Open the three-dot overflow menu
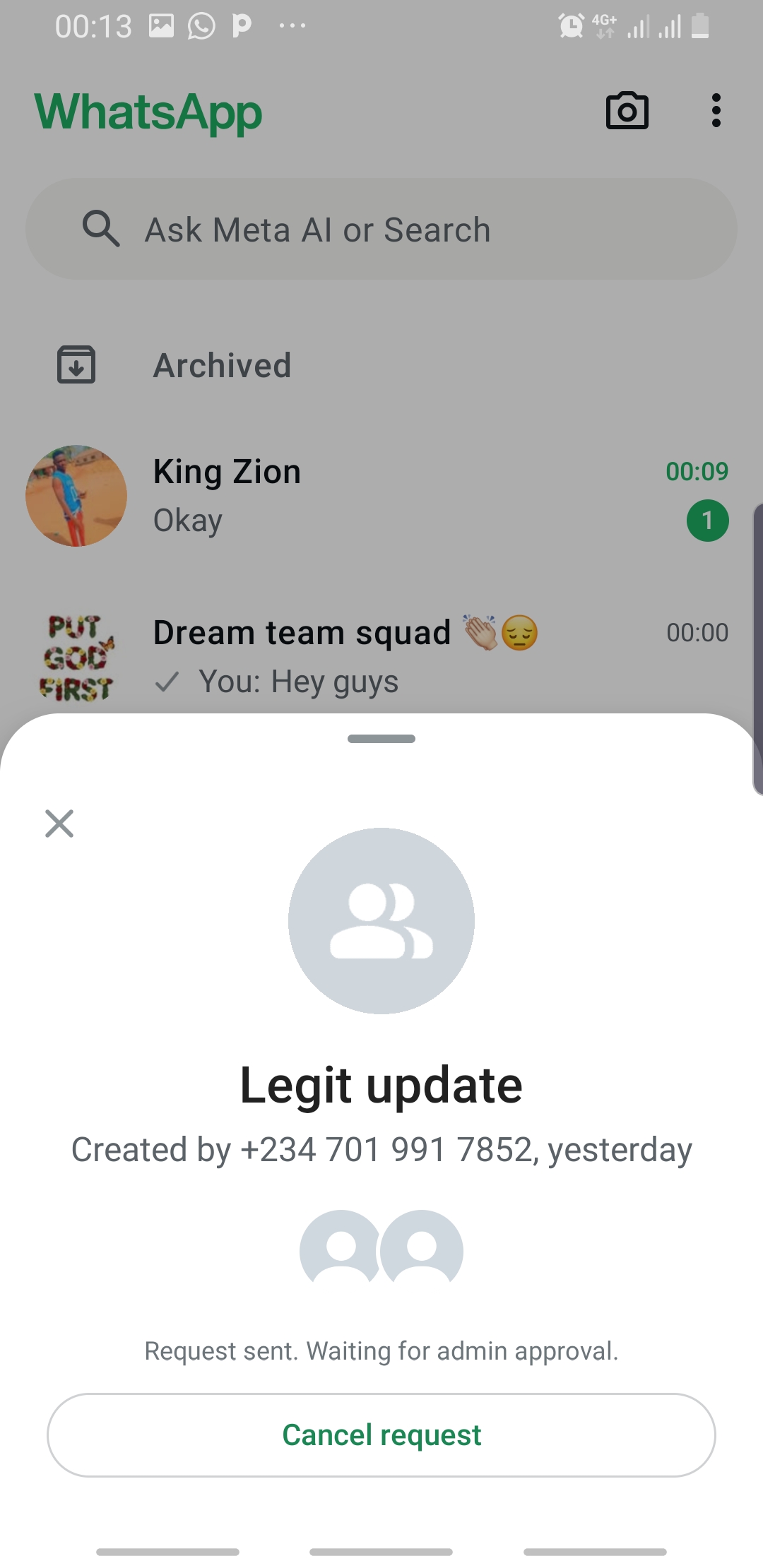 pyautogui.click(x=716, y=111)
